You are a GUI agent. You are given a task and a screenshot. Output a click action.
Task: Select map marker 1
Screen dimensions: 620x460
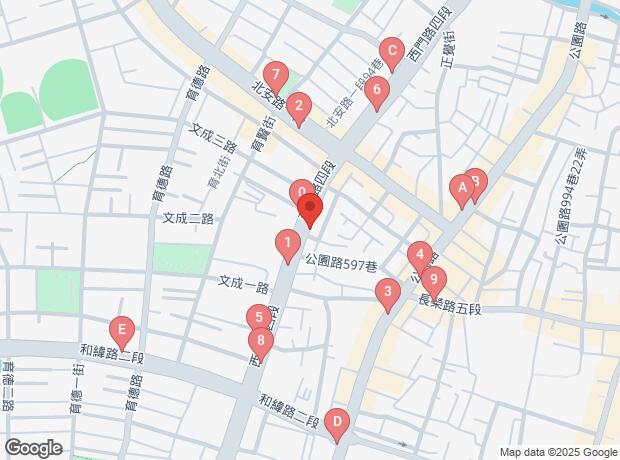tap(287, 242)
